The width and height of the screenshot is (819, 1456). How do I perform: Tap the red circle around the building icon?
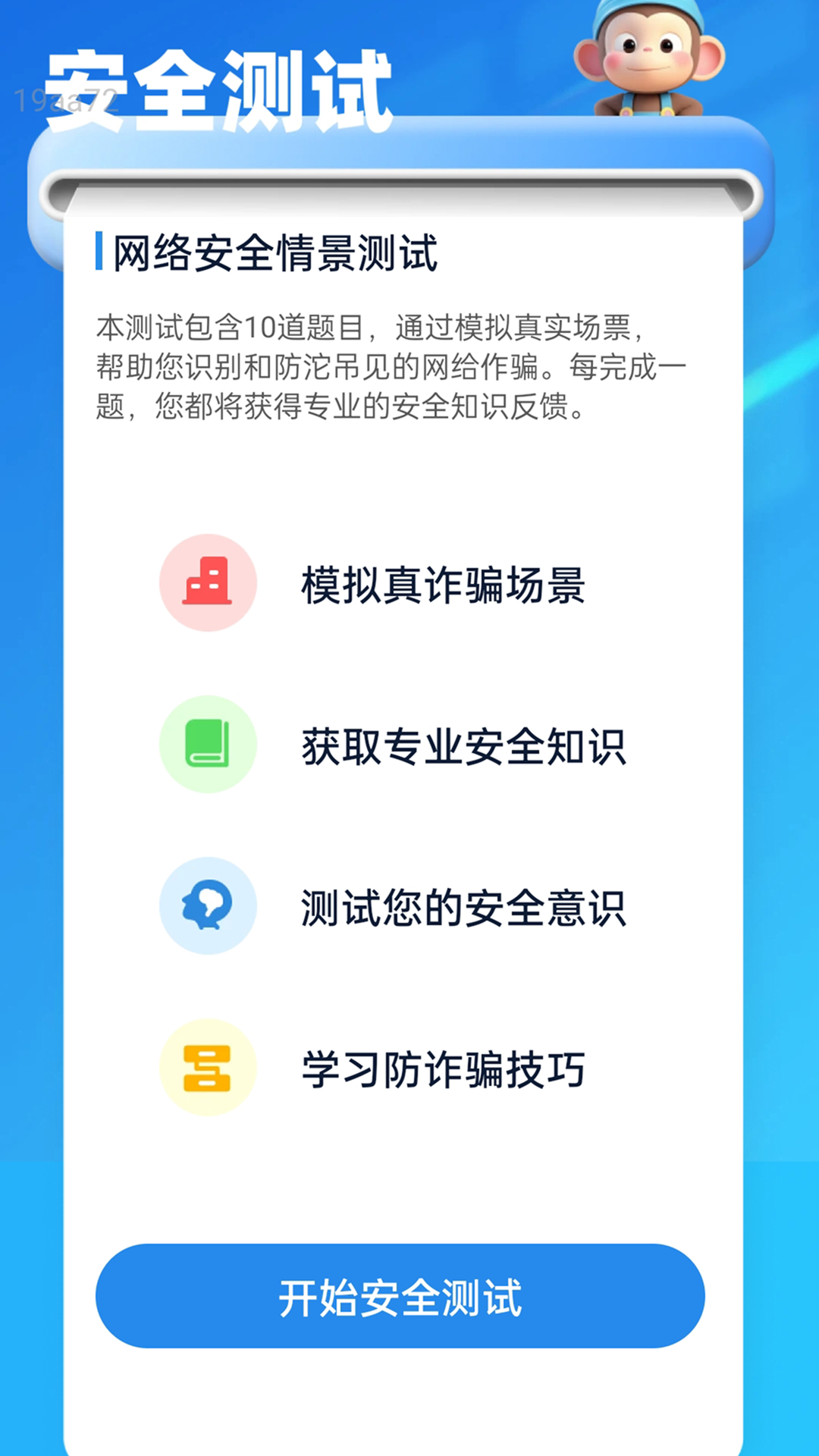click(x=209, y=582)
